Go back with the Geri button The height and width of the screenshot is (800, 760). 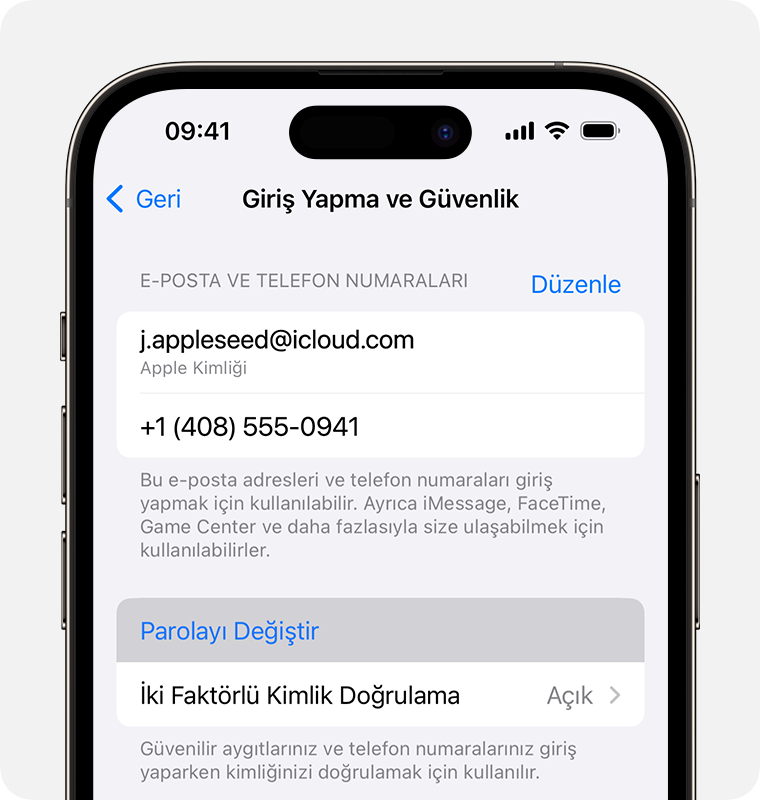[x=144, y=199]
